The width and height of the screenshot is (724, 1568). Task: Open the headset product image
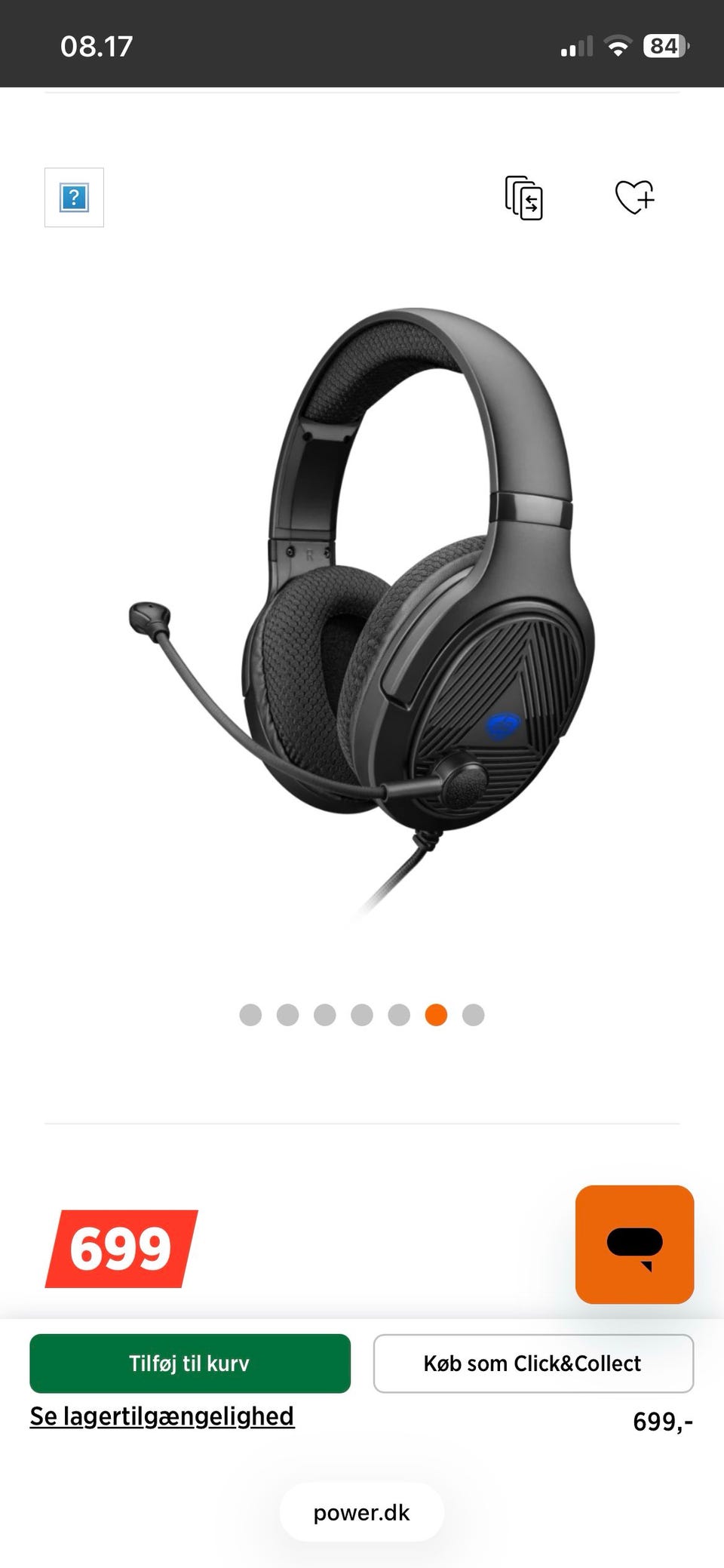click(361, 611)
